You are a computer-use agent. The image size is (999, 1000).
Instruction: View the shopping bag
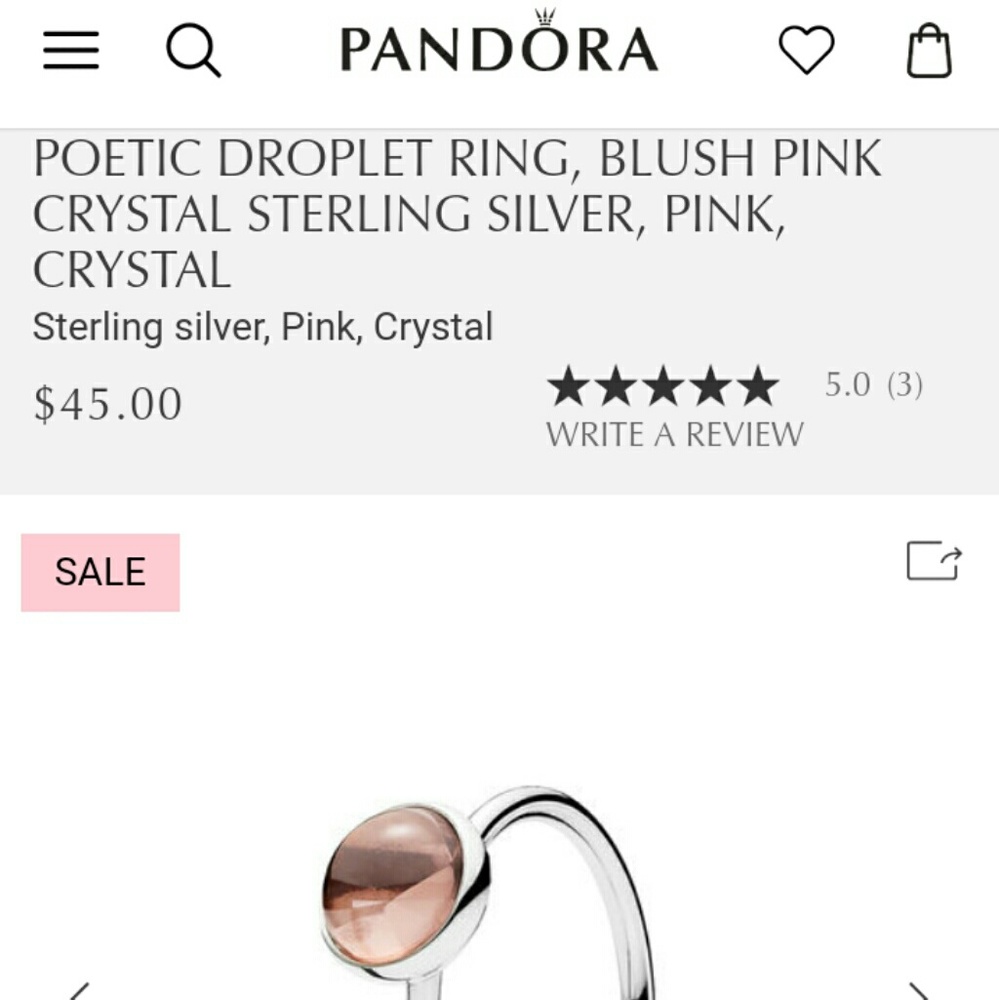coord(930,50)
